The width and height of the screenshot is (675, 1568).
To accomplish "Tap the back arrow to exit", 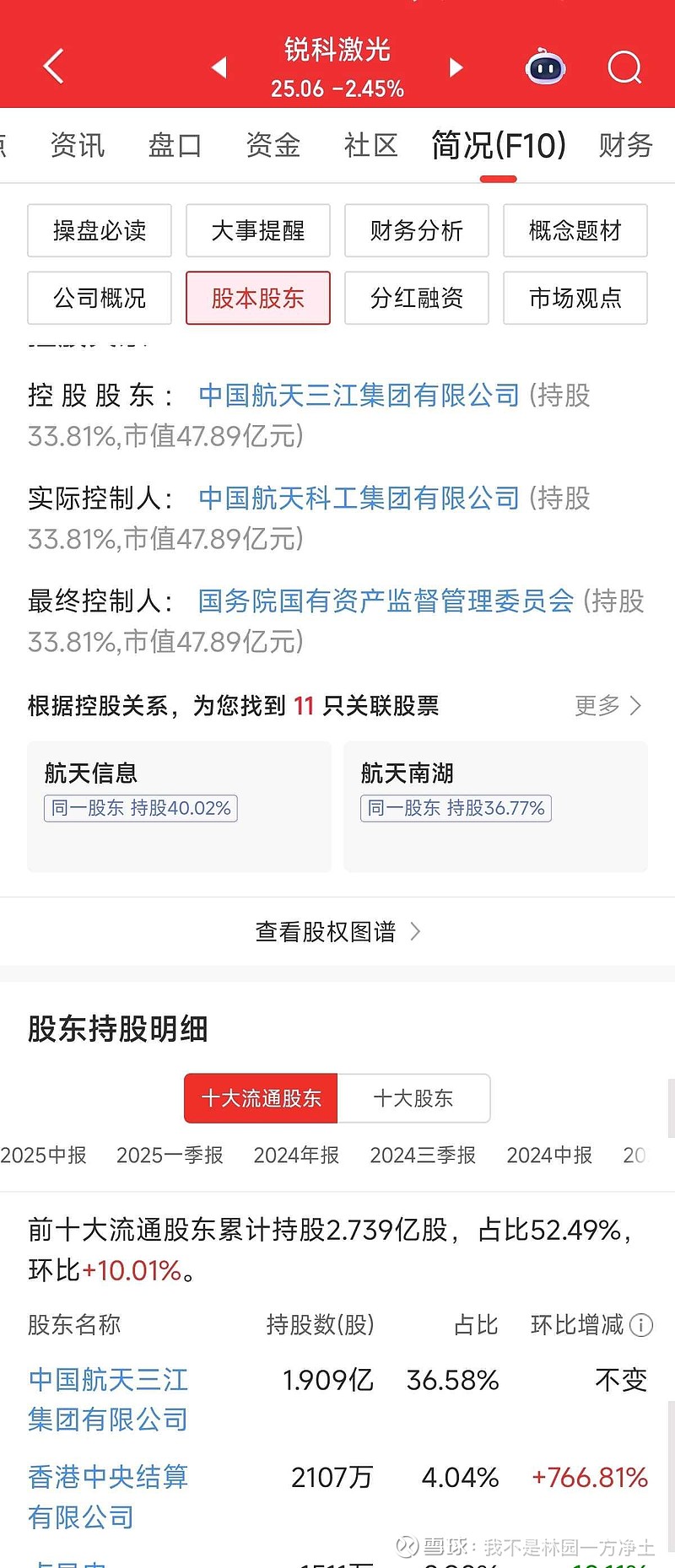I will [x=53, y=66].
